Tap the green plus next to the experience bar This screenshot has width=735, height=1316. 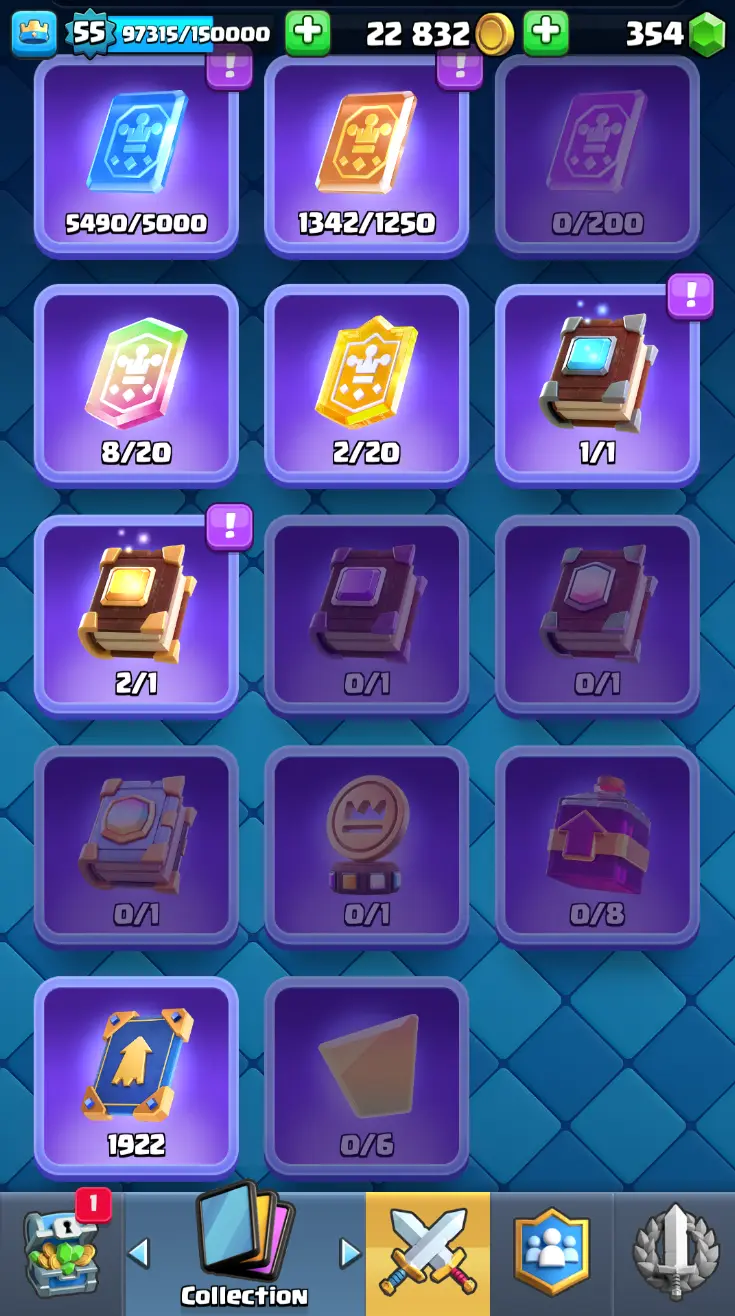click(307, 34)
